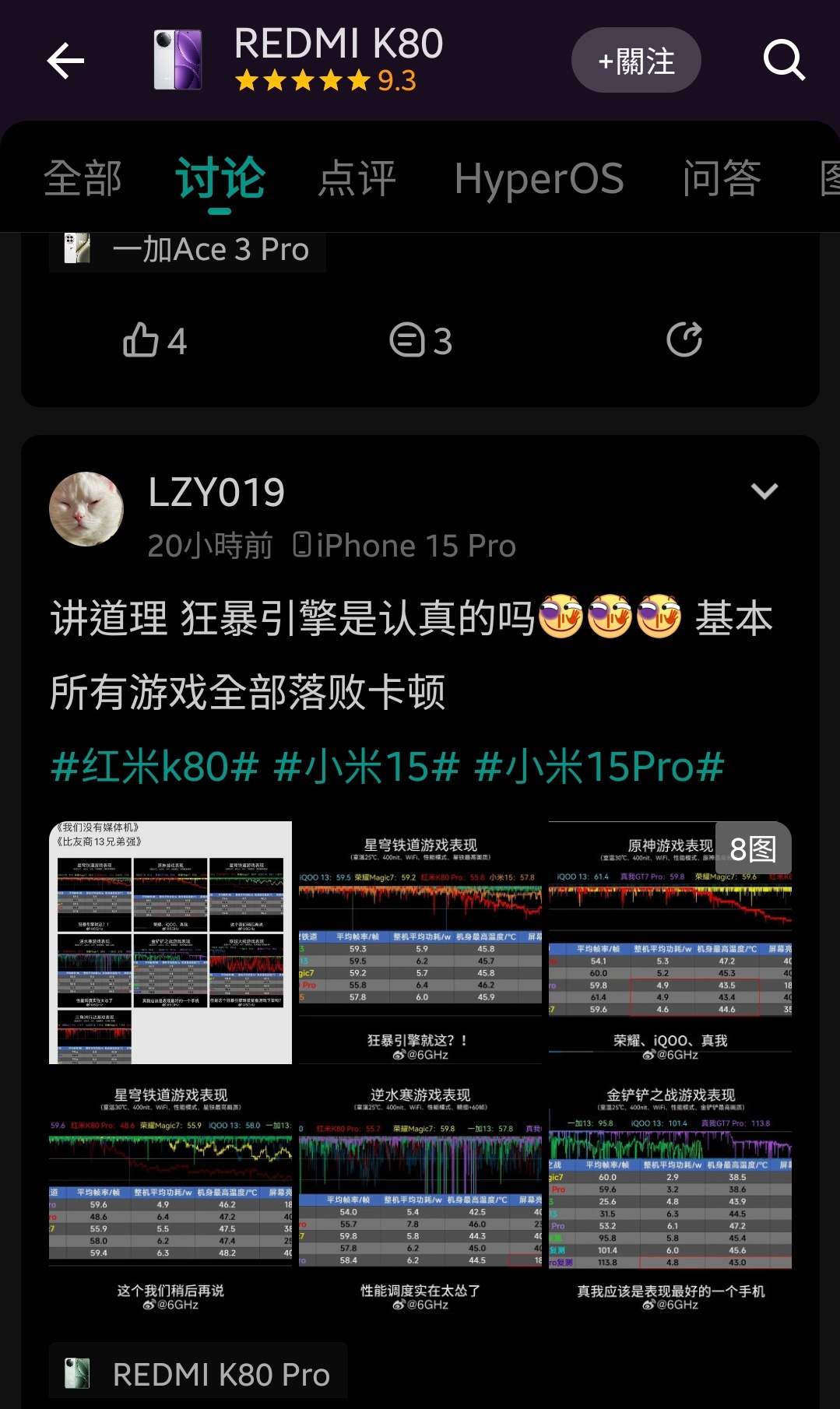Go back using the arrow icon
The height and width of the screenshot is (1409, 840).
[65, 61]
